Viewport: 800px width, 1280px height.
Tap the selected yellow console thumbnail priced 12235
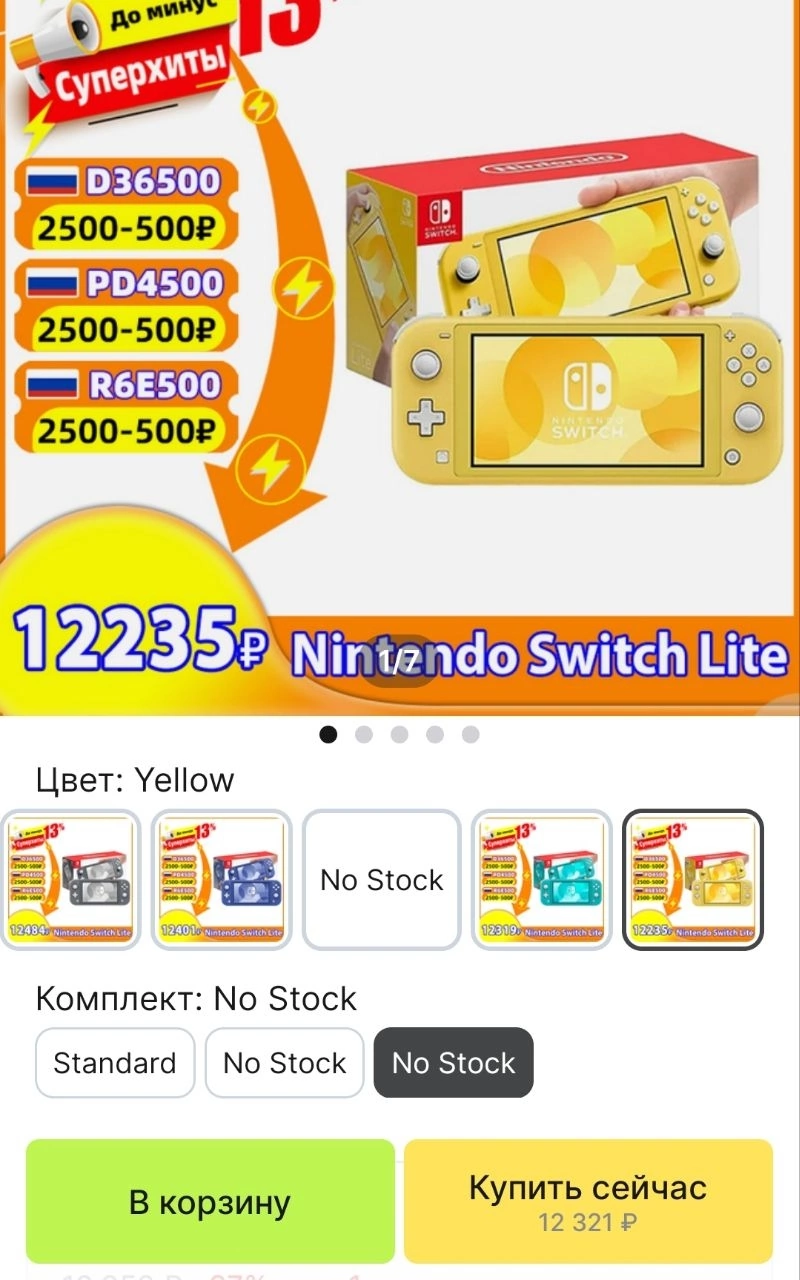(x=693, y=879)
